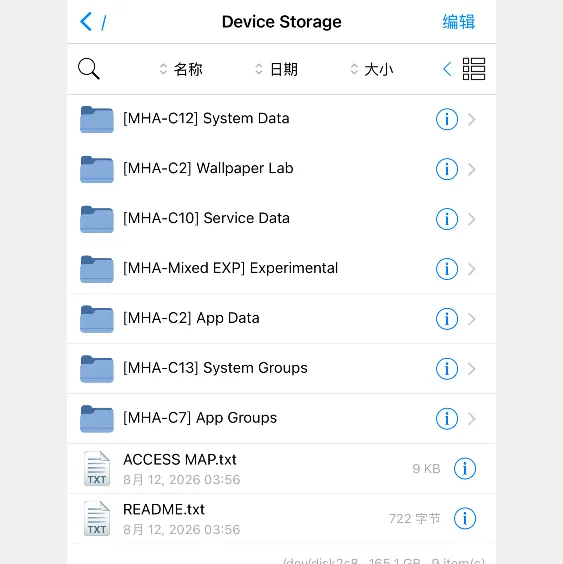Screen dimensions: 563x564
Task: Sort files by 大小 size
Action: pos(372,69)
